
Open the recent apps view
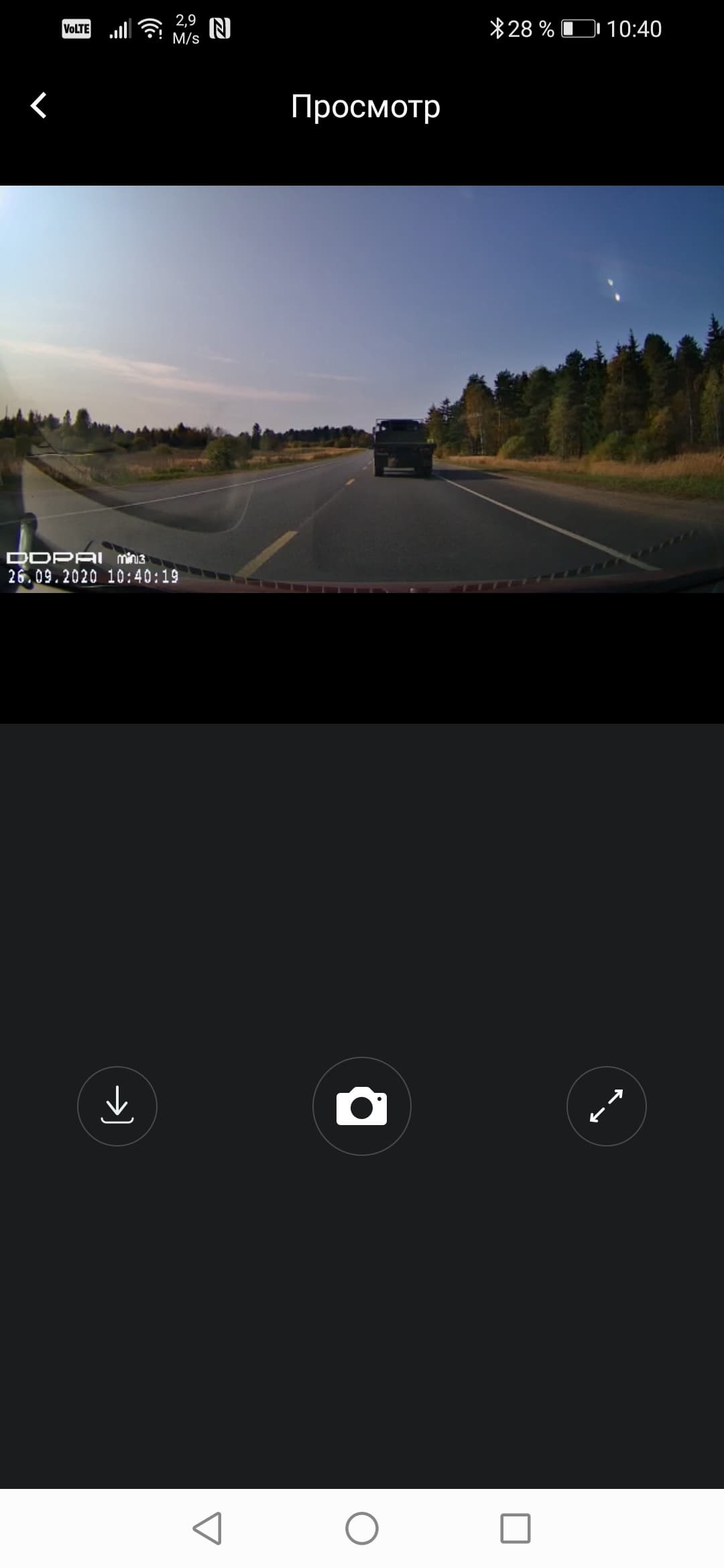(515, 1528)
